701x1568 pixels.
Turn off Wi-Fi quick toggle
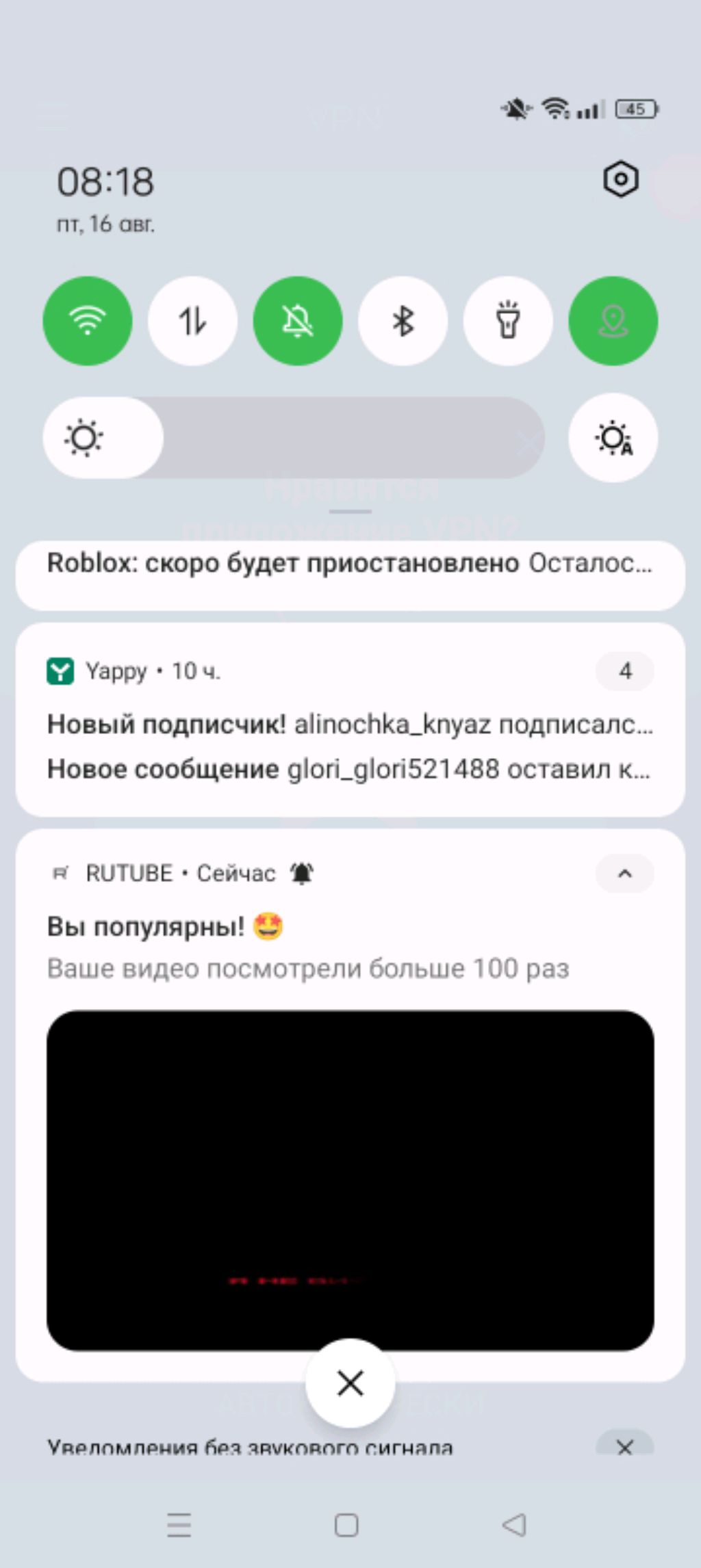tap(88, 320)
